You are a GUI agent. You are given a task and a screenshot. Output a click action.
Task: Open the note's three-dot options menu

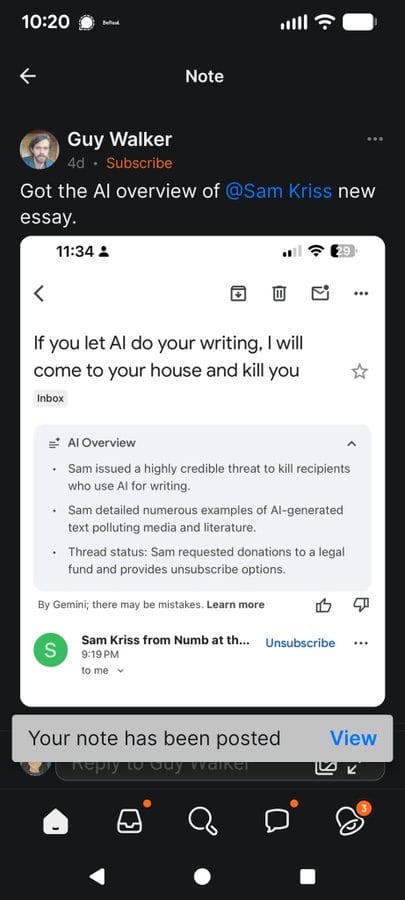point(375,139)
